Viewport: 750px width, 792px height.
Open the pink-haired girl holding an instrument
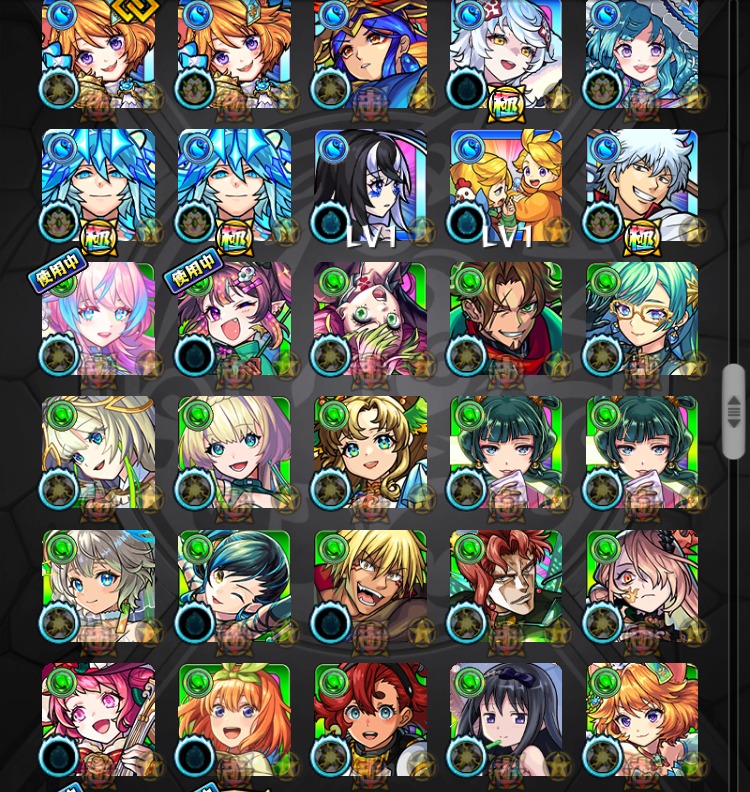coord(98,719)
